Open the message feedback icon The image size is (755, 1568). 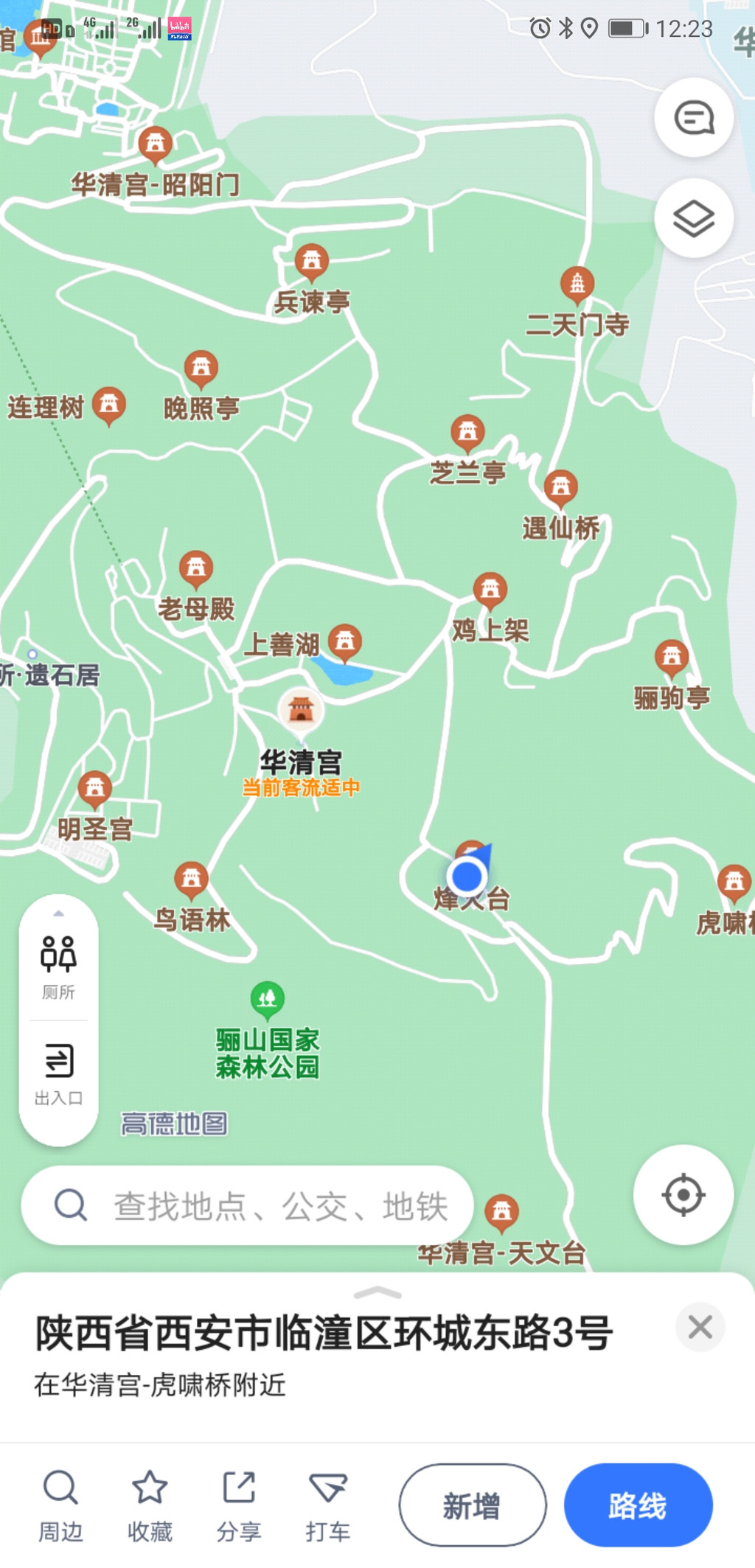click(693, 118)
